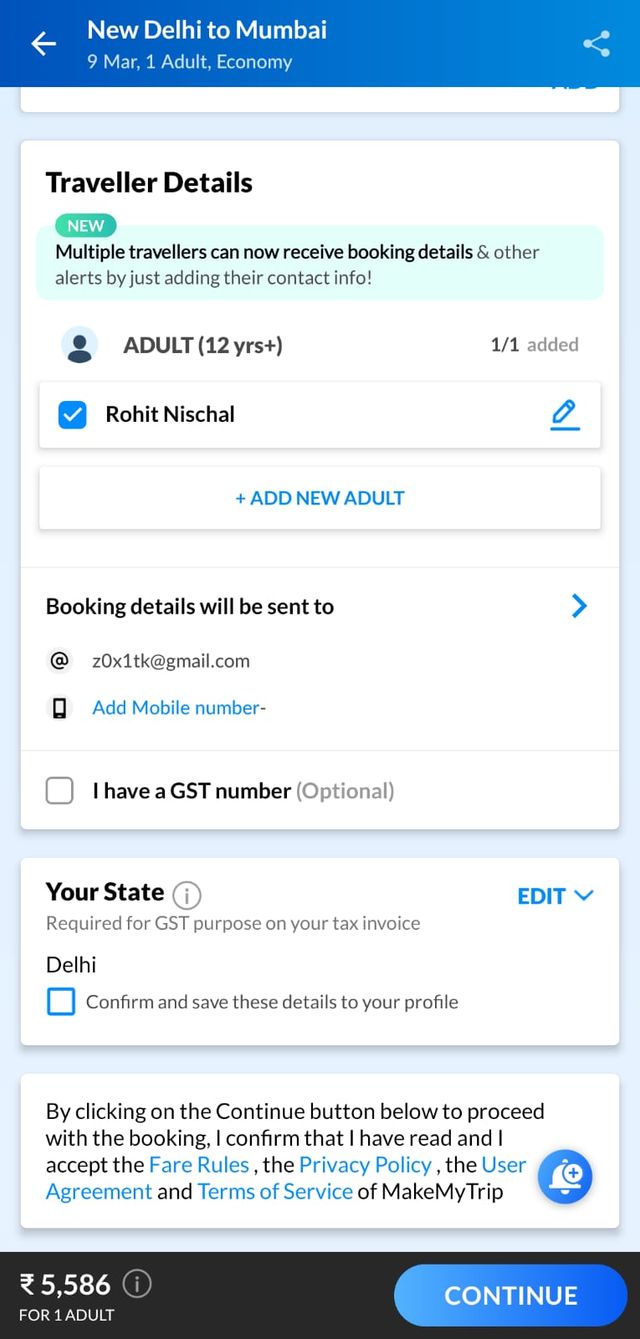Image resolution: width=640 pixels, height=1339 pixels.
Task: Edit Rohit Nischal's traveller details
Action: [564, 414]
